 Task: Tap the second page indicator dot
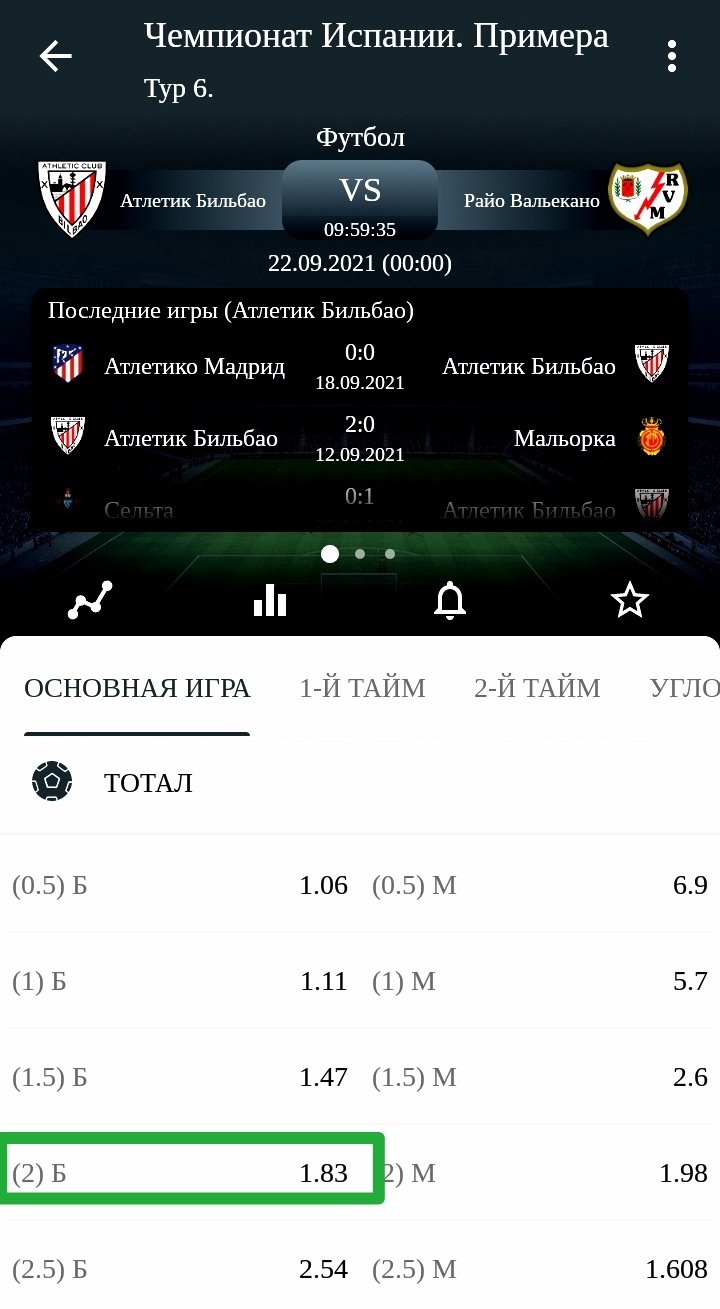tap(360, 553)
